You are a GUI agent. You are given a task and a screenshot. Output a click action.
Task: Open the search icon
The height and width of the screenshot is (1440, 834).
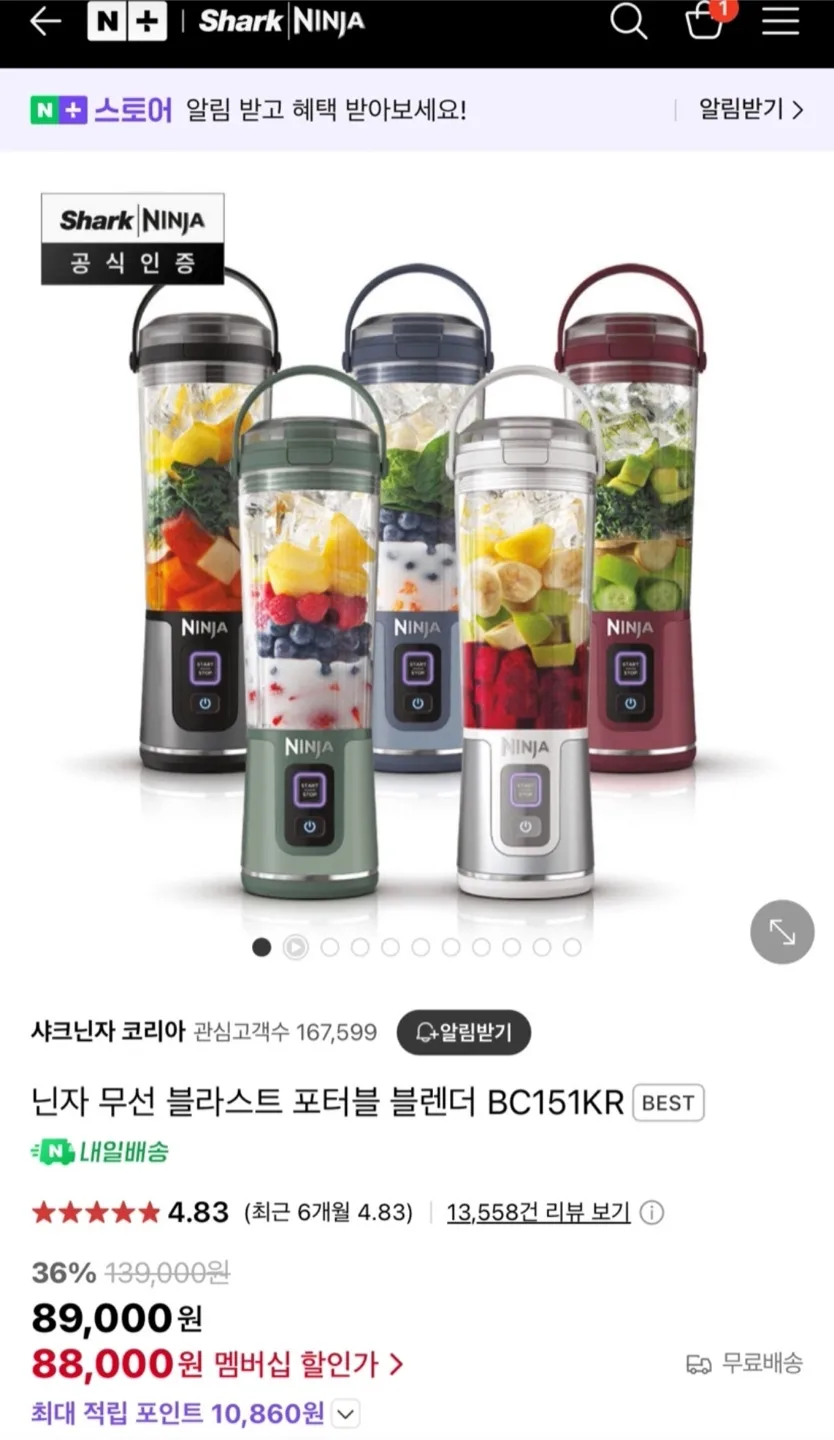628,22
